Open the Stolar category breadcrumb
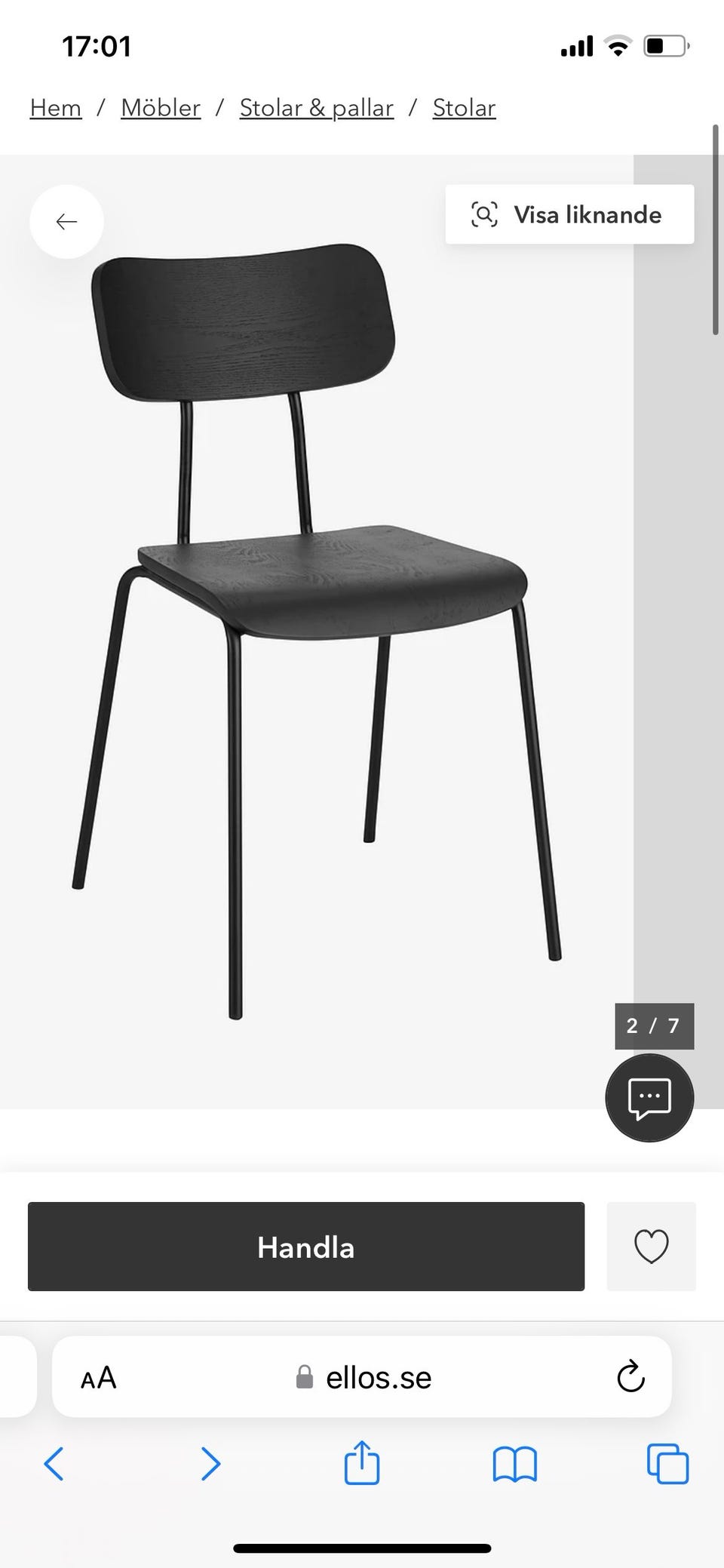The width and height of the screenshot is (724, 1568). coord(464,108)
